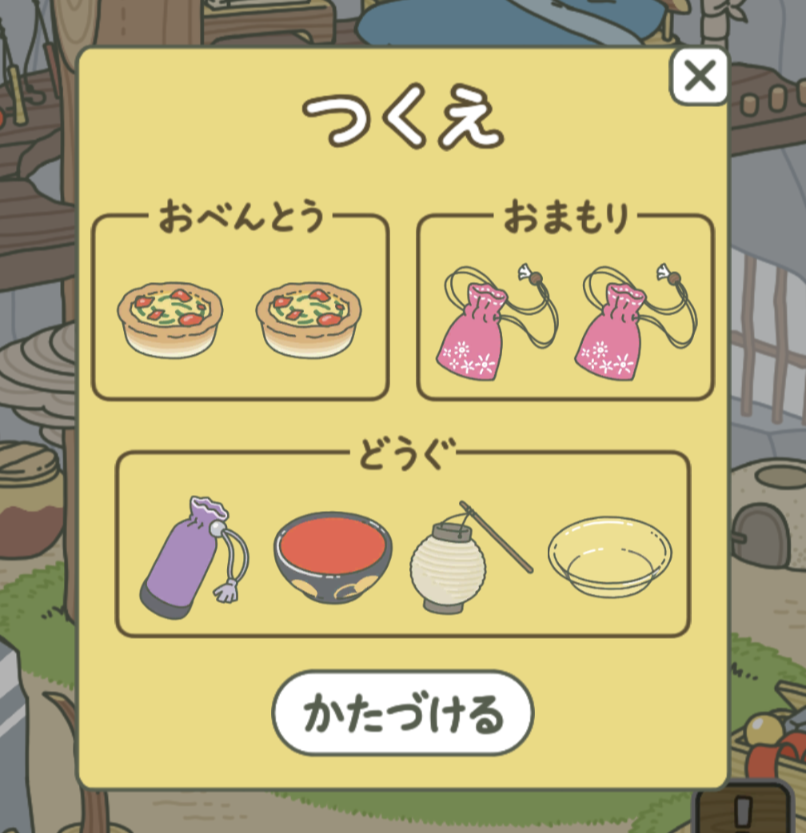Select the clear glass bowl tool

(x=609, y=556)
